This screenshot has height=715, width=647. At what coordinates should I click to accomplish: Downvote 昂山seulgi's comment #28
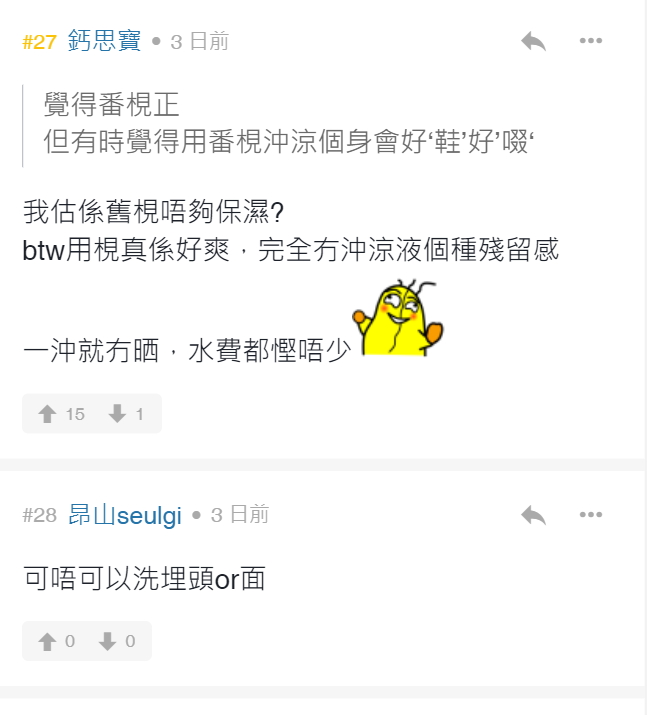pyautogui.click(x=107, y=642)
